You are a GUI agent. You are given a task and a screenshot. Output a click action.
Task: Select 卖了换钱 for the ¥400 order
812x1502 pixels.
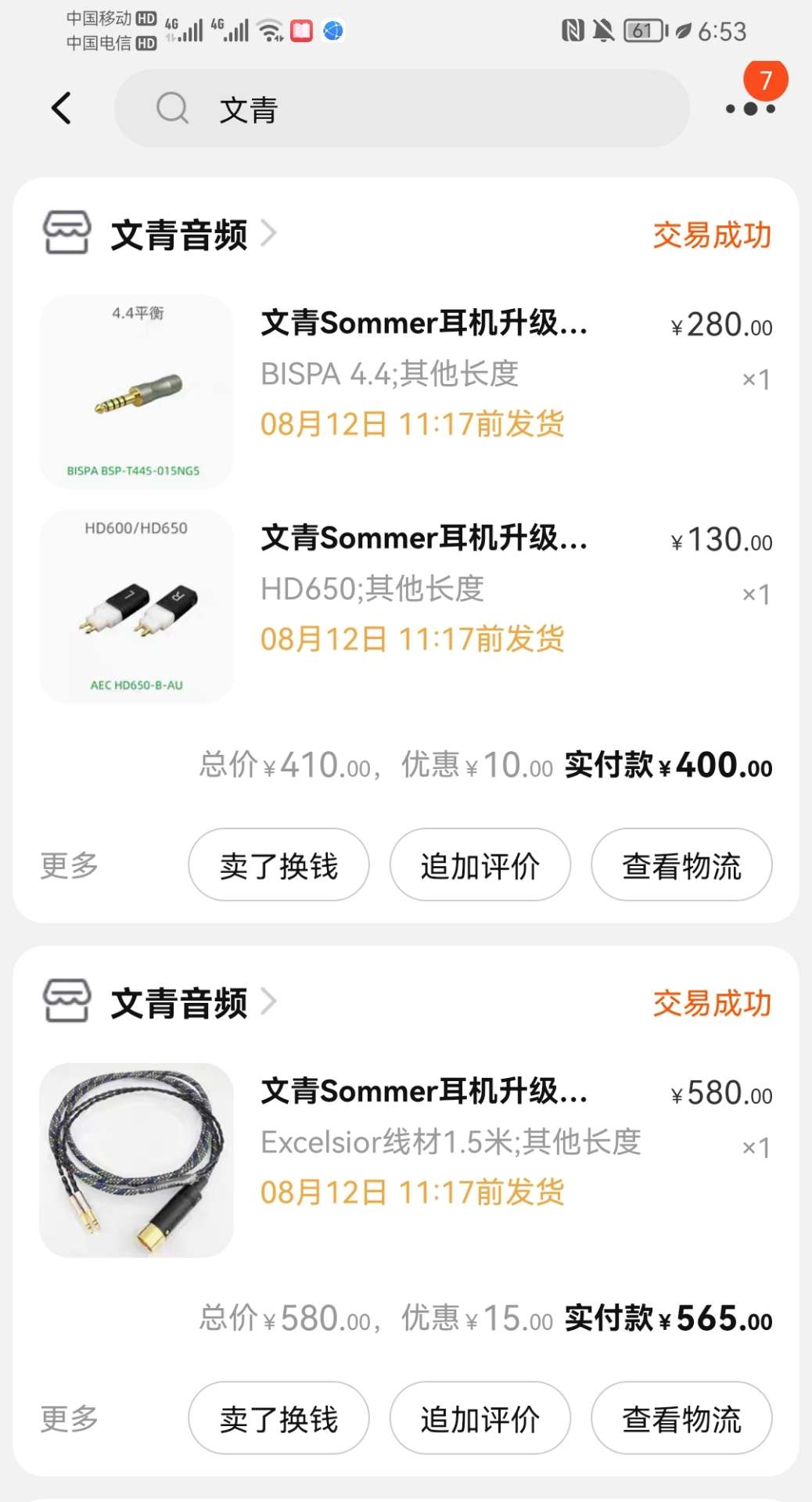point(278,865)
